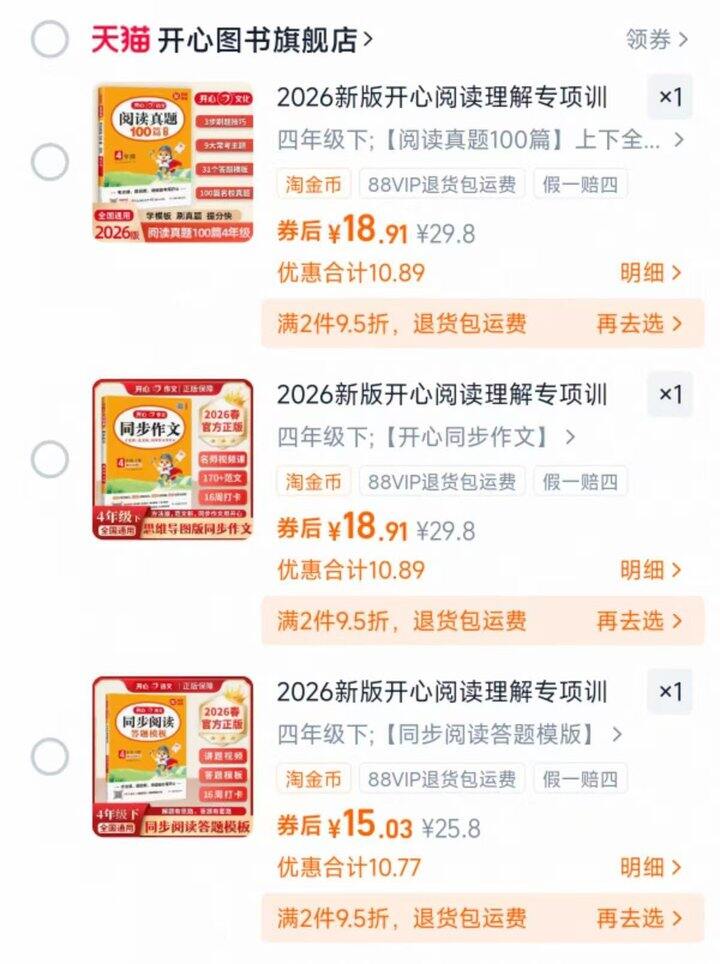The height and width of the screenshot is (964, 720).
Task: Change the specification for 阅读真题100篇 上下全
Action: pyautogui.click(x=480, y=140)
